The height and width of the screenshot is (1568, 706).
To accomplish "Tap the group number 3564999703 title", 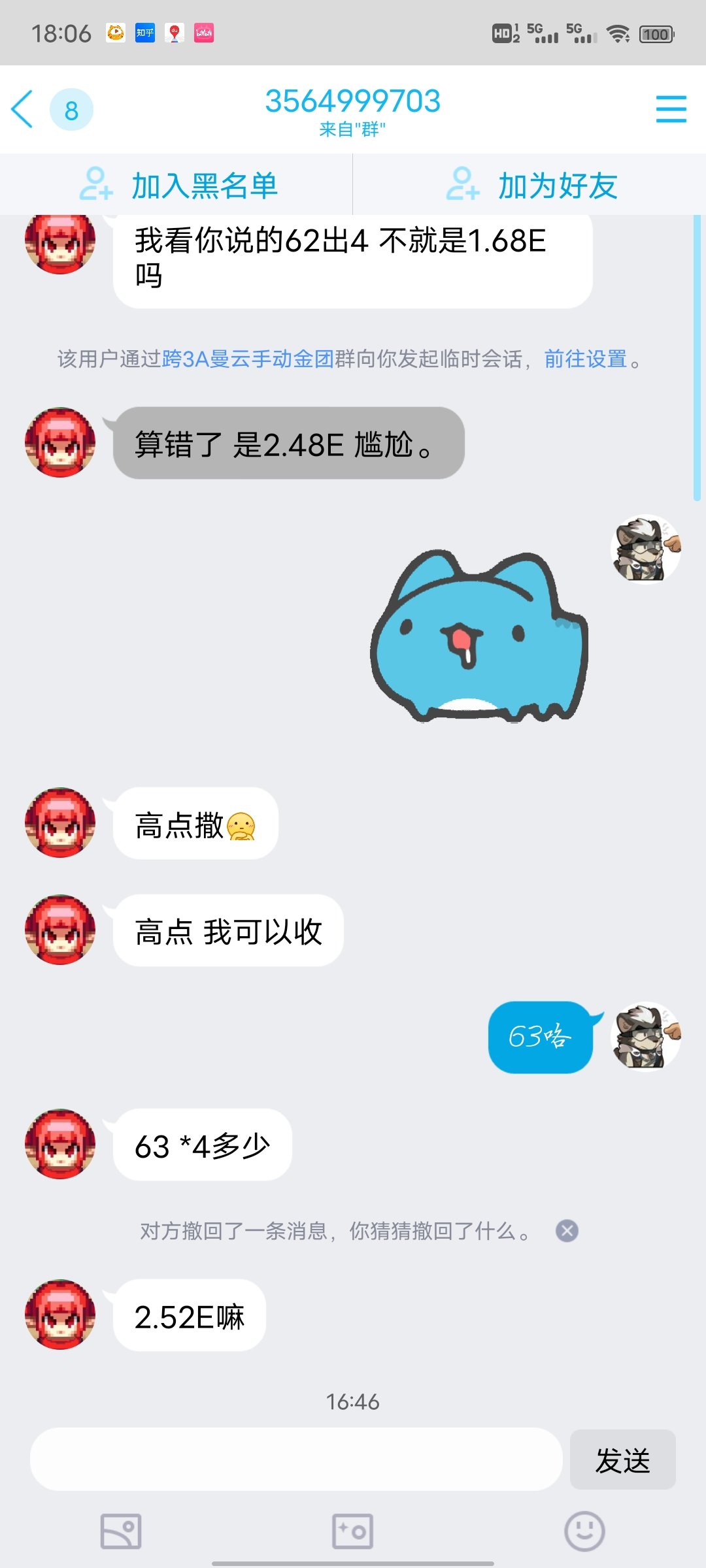I will click(x=352, y=101).
